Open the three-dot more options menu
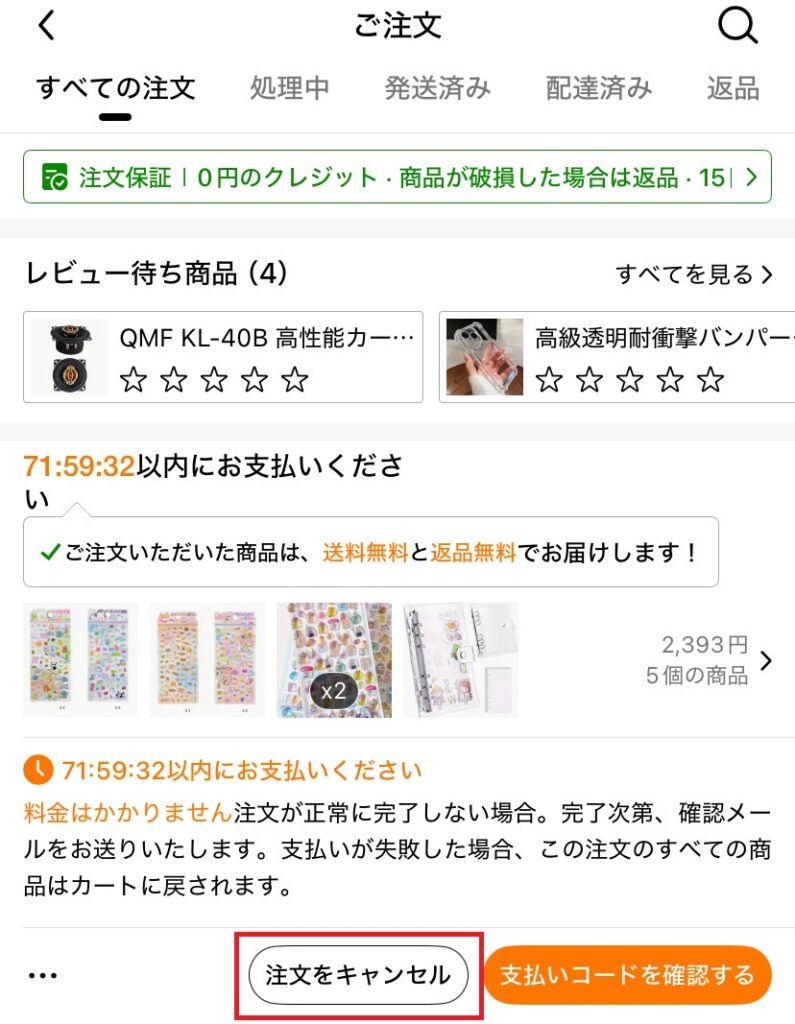The image size is (795, 1024). 42,975
